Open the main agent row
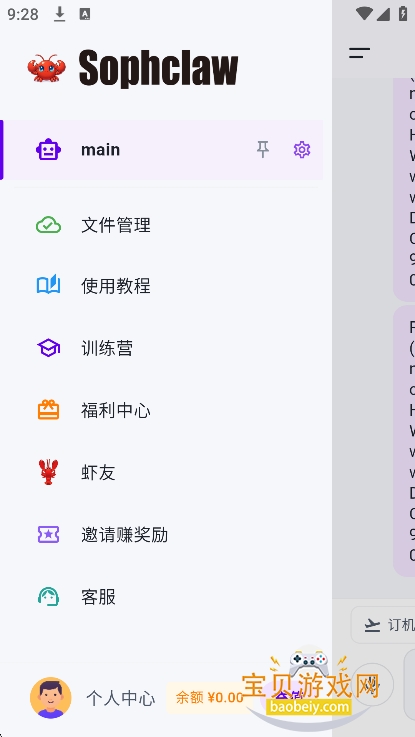The height and width of the screenshot is (737, 415). [162, 150]
